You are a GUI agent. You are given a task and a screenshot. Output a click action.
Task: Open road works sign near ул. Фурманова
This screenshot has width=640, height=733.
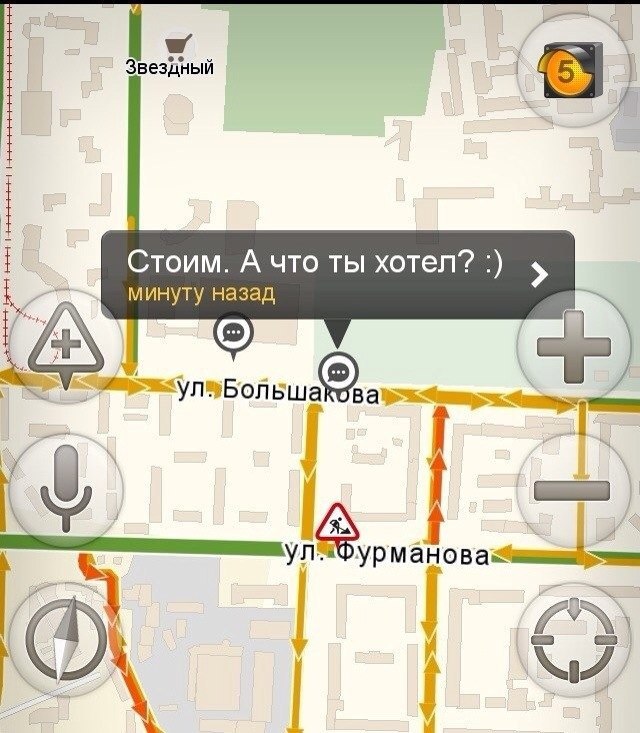tap(336, 523)
